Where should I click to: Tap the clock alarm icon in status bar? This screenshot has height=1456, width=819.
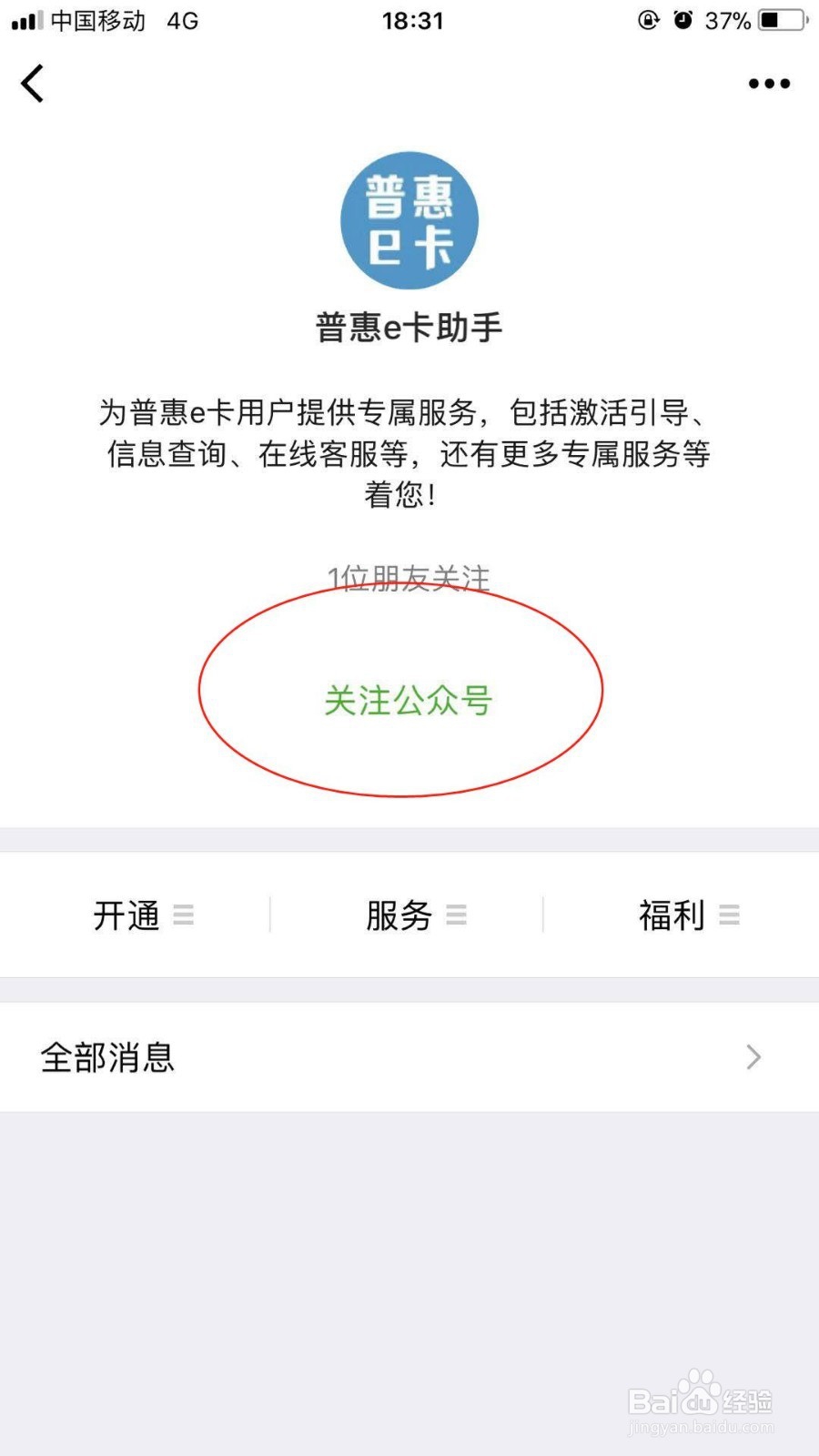click(x=685, y=20)
